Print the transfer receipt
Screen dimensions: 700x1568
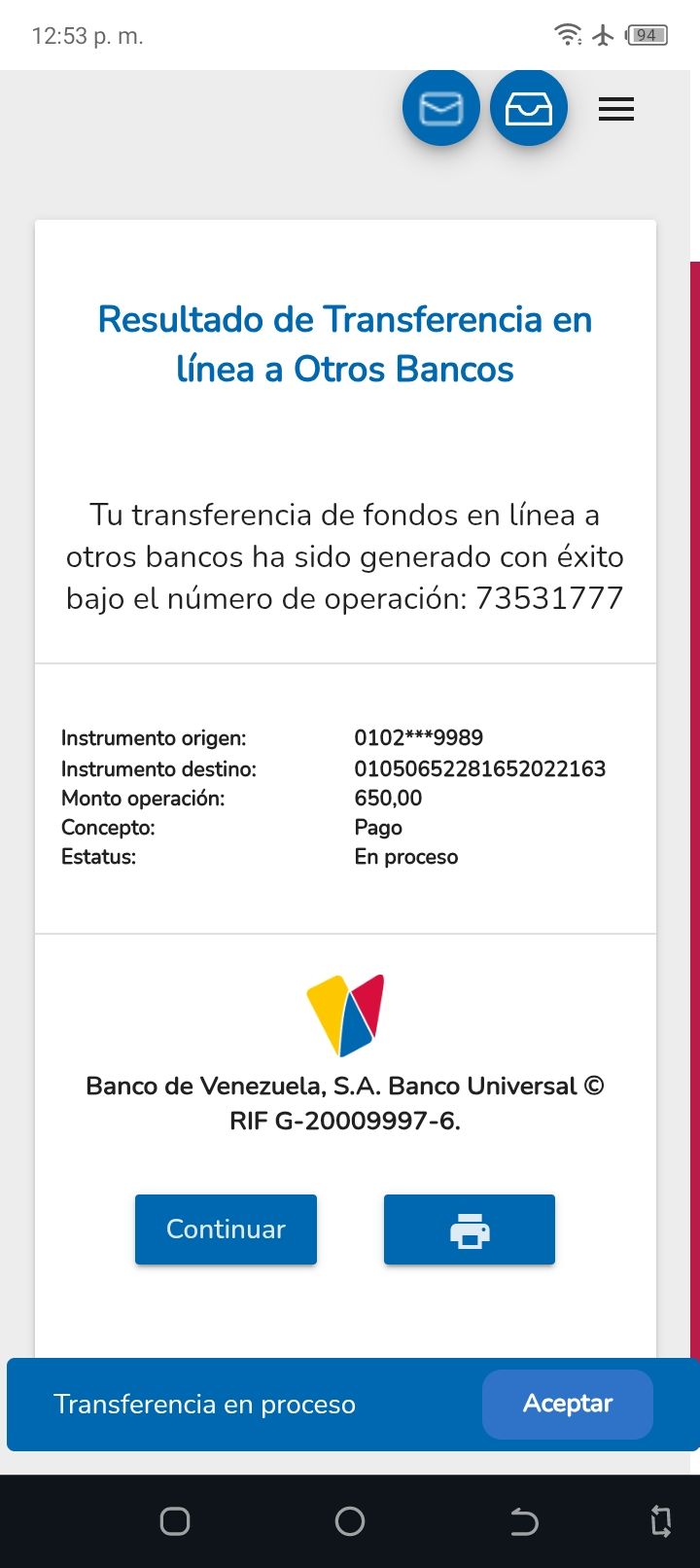tap(469, 1229)
